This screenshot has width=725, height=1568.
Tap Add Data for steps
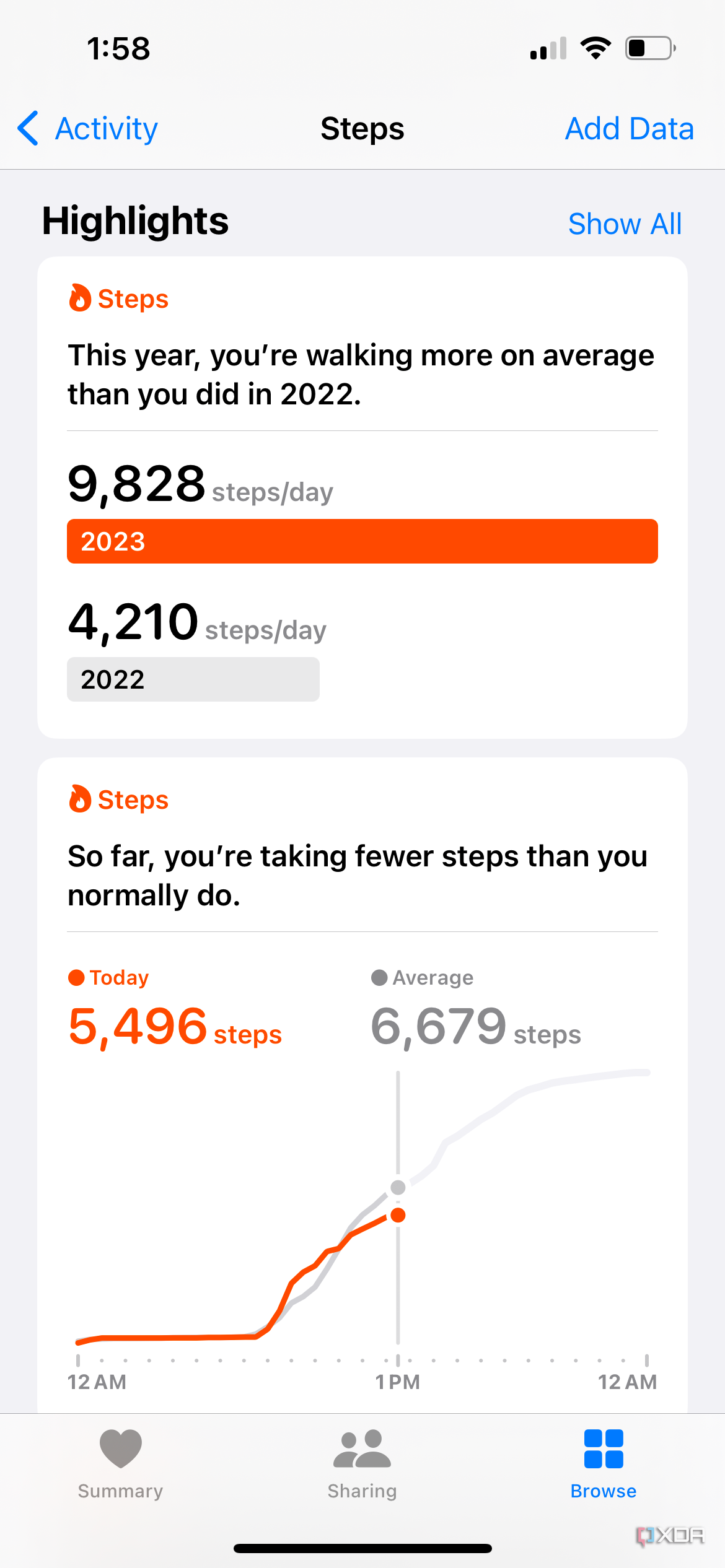[629, 129]
